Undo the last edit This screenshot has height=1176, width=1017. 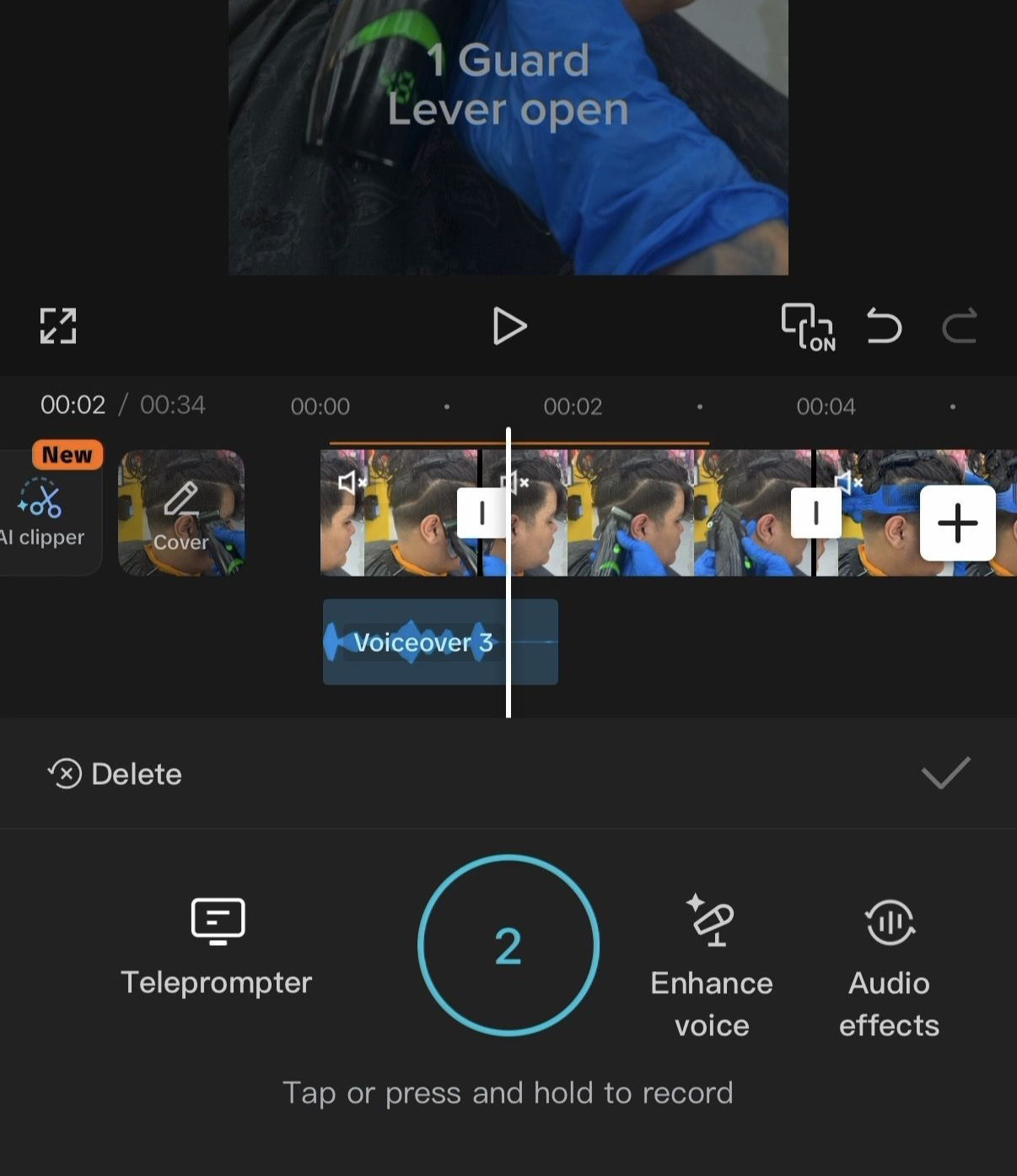[x=884, y=326]
